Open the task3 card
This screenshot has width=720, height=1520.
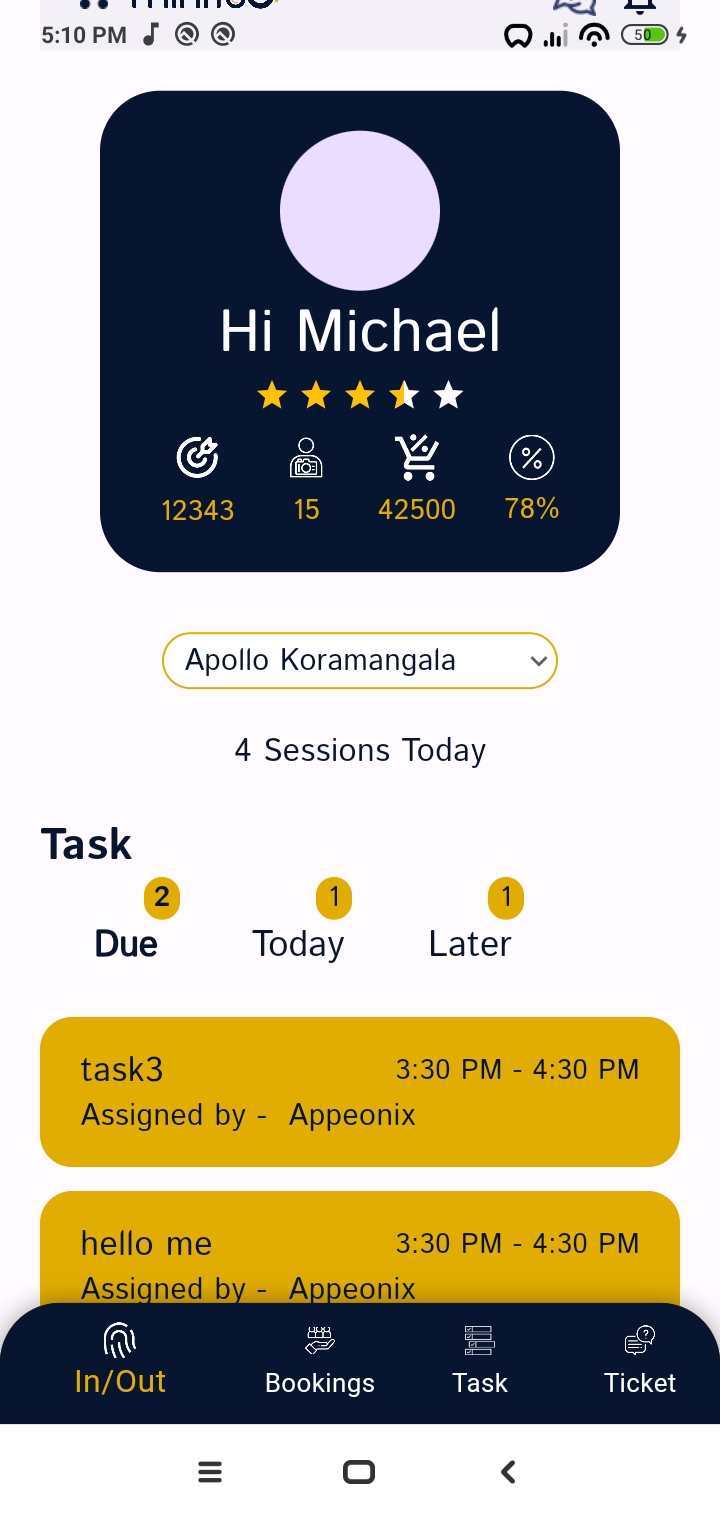tap(360, 1092)
